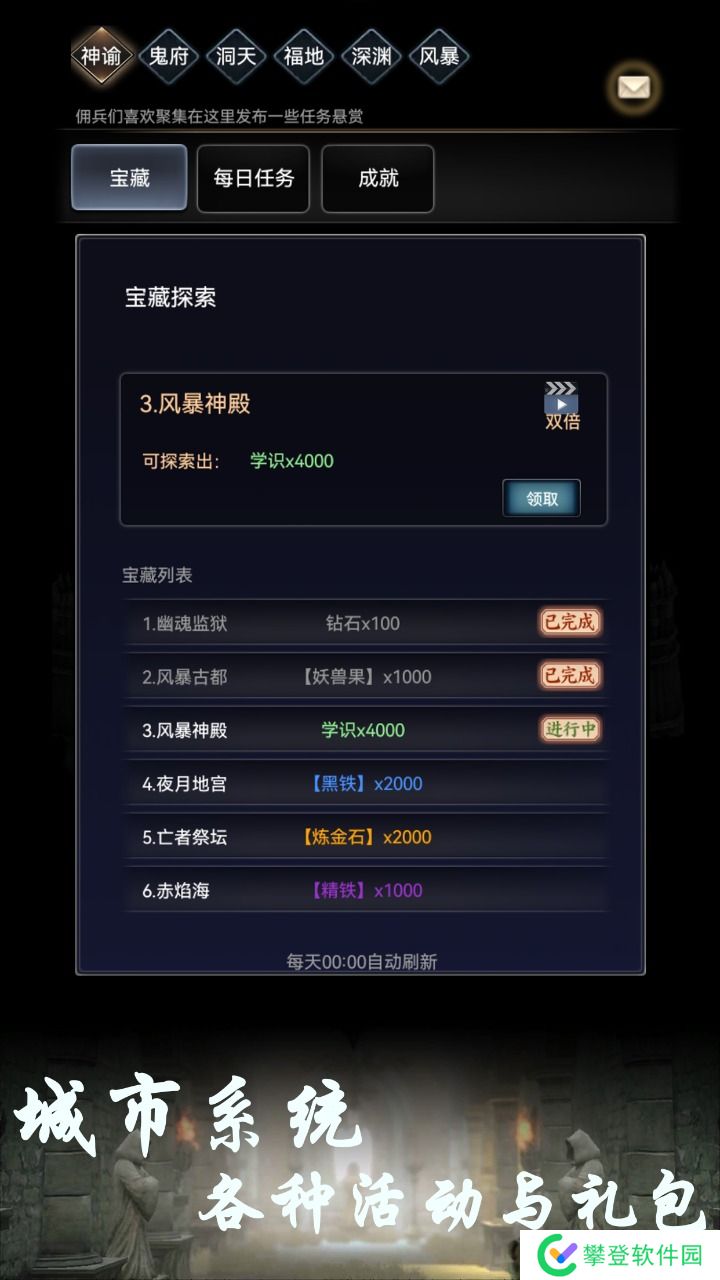Screen dimensions: 720x1280
Task: Go to the 洞天 tab
Action: tap(236, 56)
